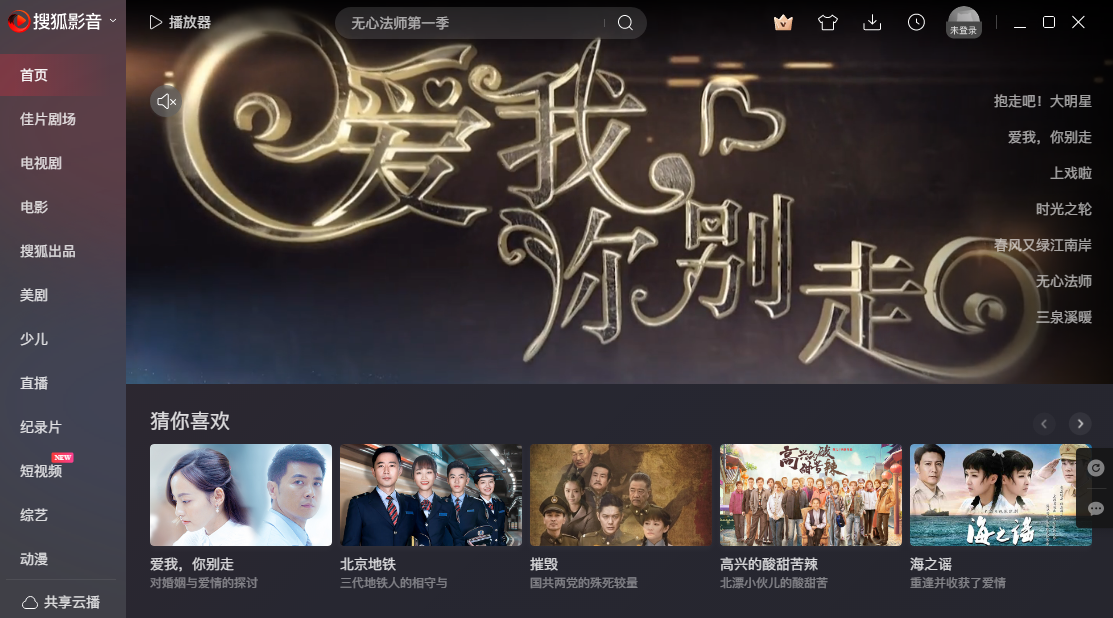Tap the magnifier search icon

tap(625, 23)
